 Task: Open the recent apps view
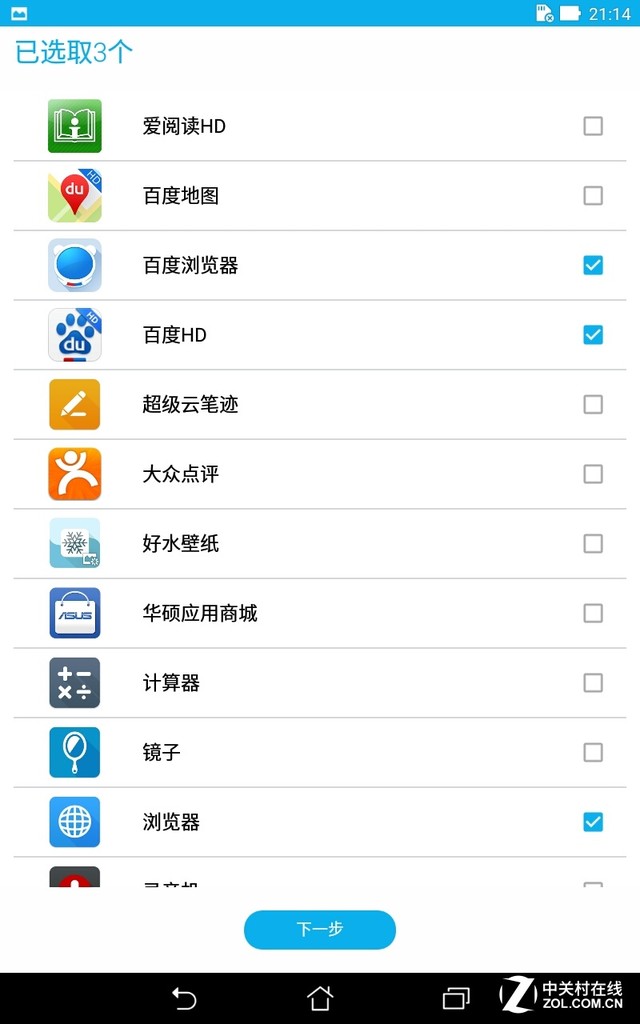point(456,999)
